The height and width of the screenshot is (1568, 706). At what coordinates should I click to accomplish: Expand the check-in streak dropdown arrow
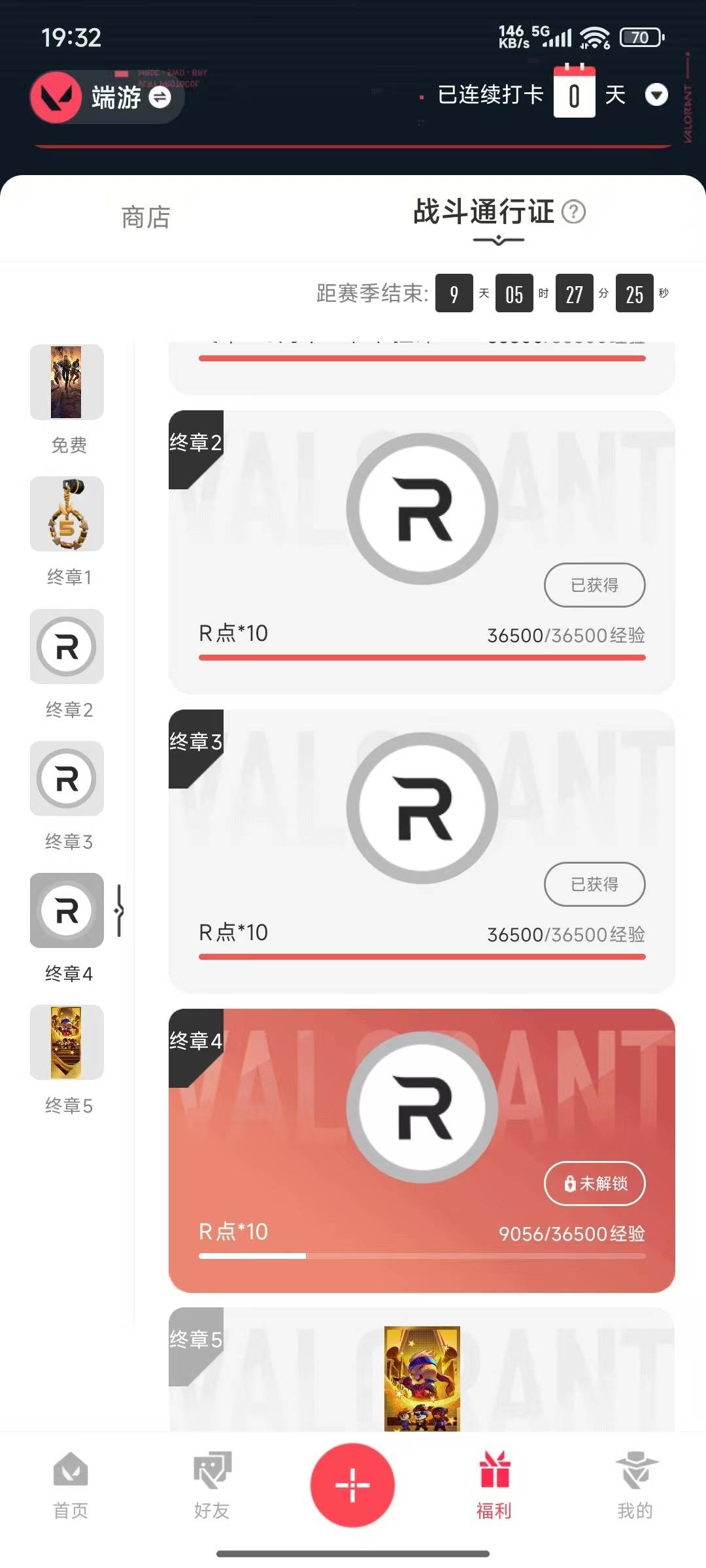click(x=656, y=95)
